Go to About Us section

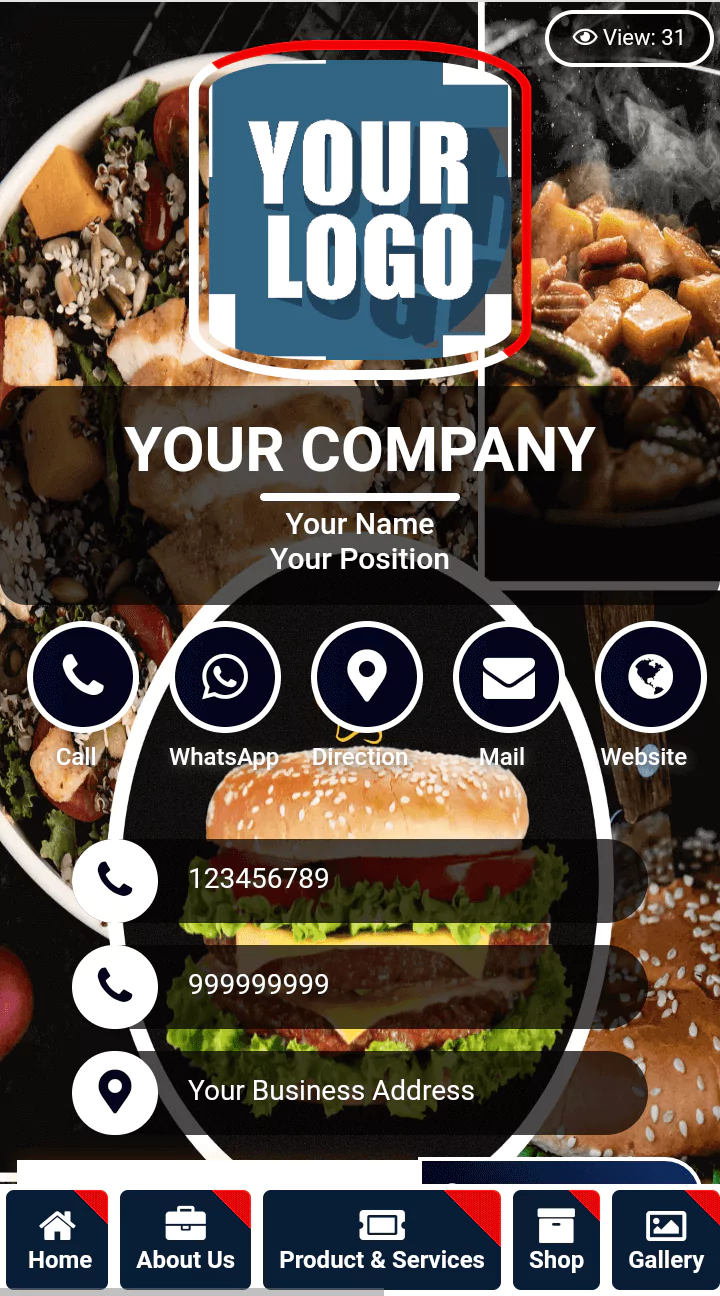(185, 1240)
